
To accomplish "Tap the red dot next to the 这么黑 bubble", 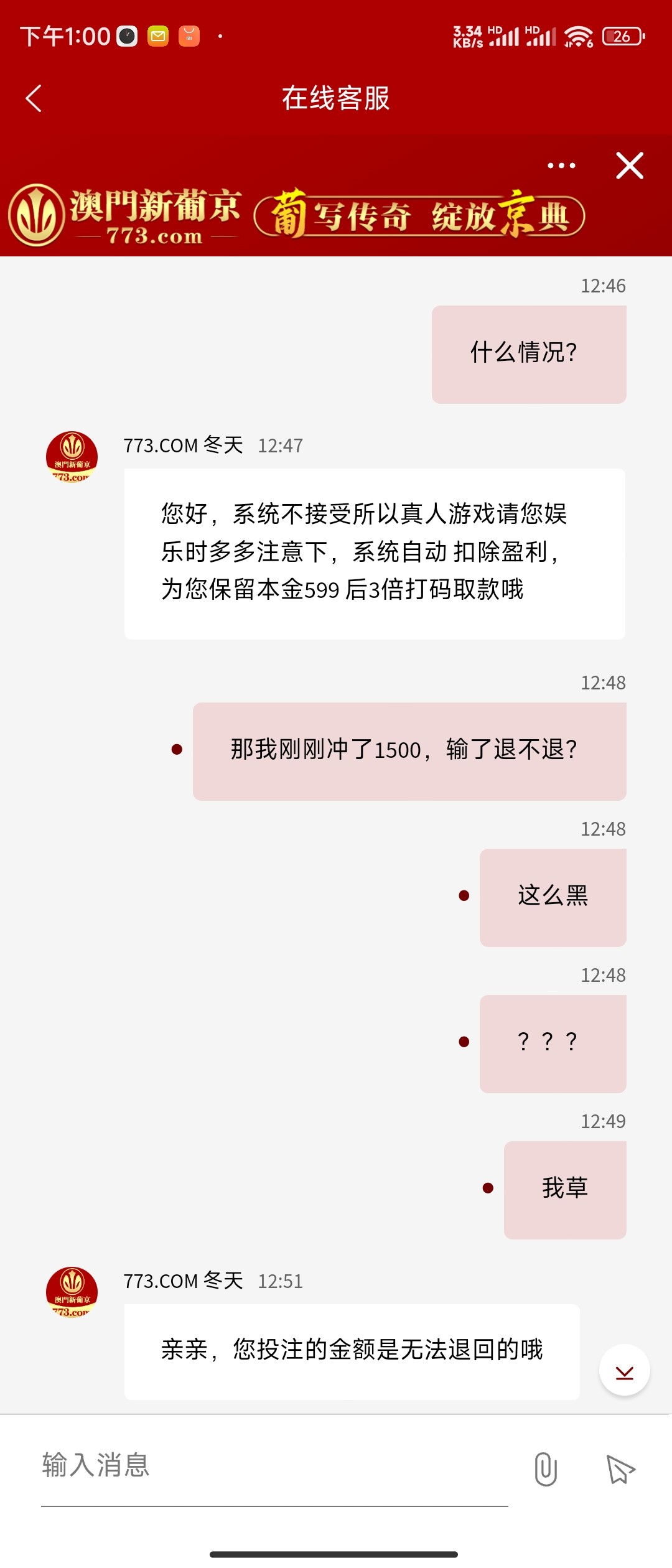I will pyautogui.click(x=463, y=896).
